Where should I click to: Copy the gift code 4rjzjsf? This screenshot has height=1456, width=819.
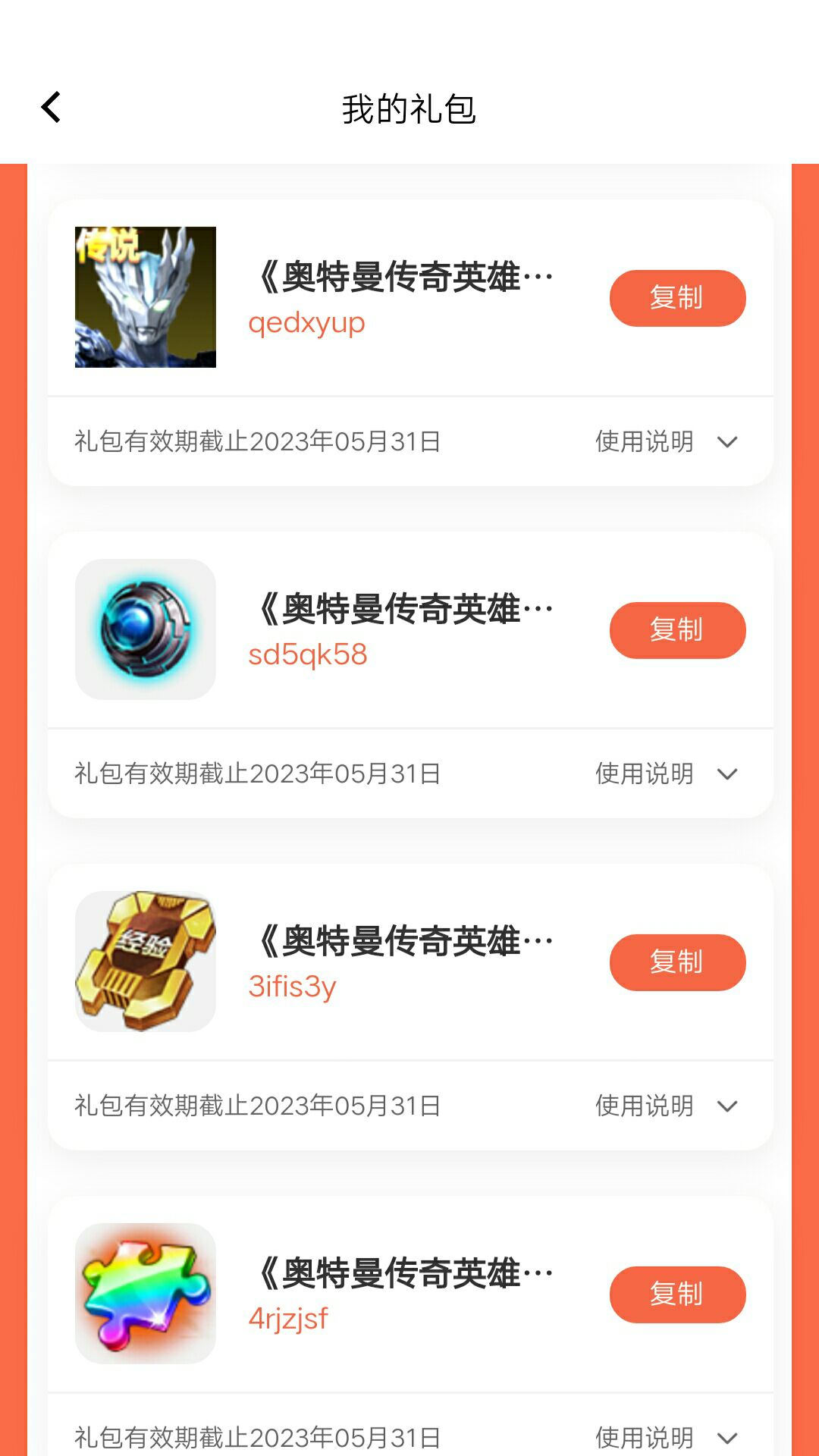[x=677, y=1294]
